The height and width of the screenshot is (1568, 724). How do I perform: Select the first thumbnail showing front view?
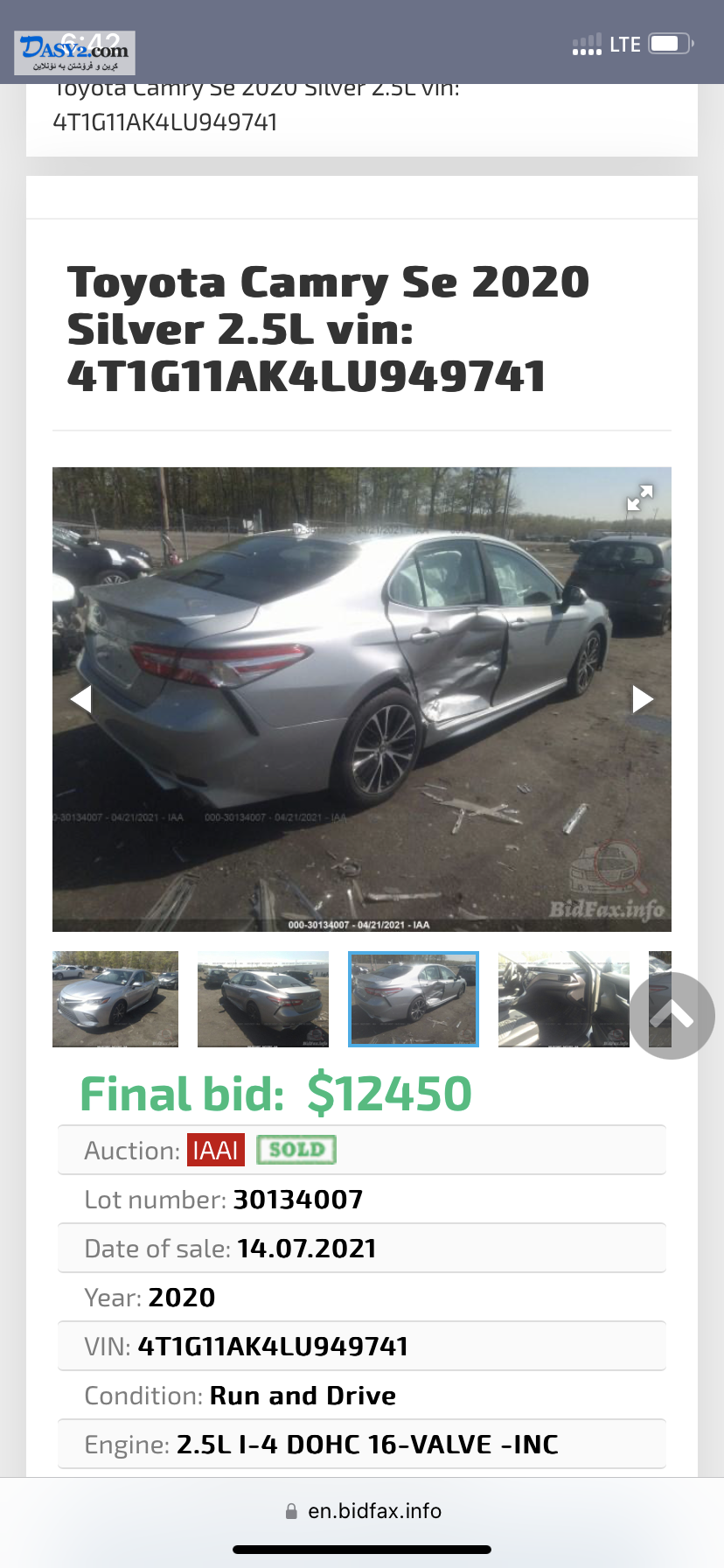(115, 998)
